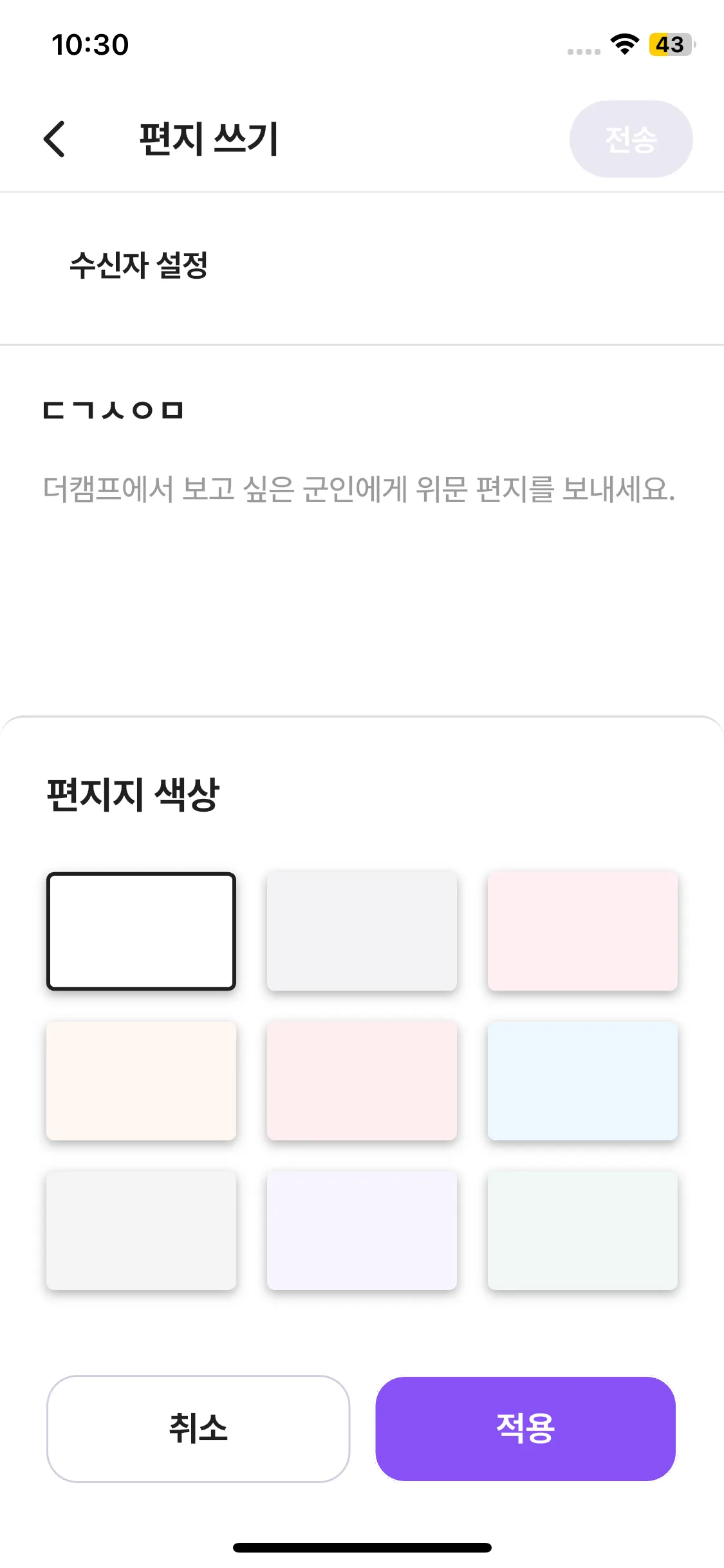The width and height of the screenshot is (724, 1568).
Task: Pick the cream orange paper color
Action: tap(141, 1080)
